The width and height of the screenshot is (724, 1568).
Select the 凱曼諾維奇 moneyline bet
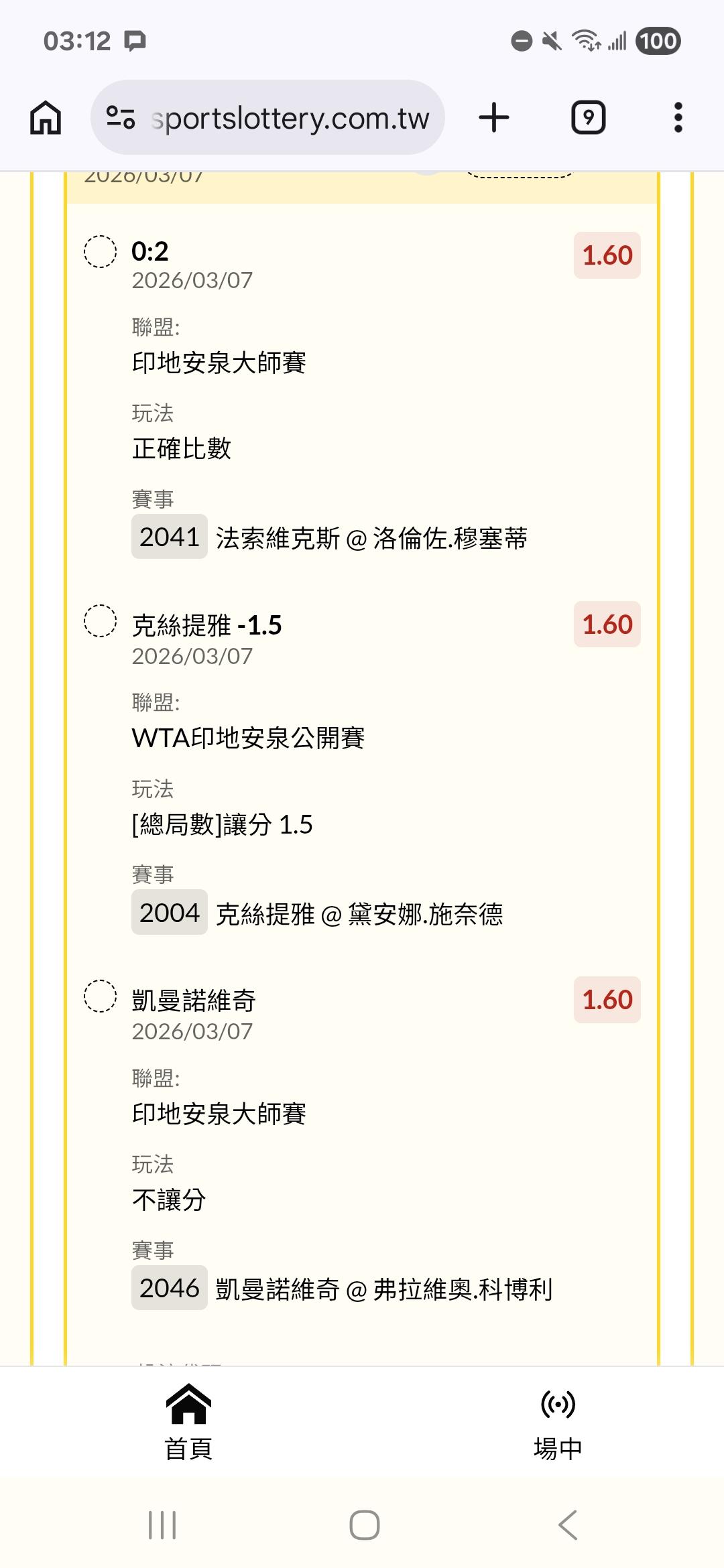(x=100, y=996)
